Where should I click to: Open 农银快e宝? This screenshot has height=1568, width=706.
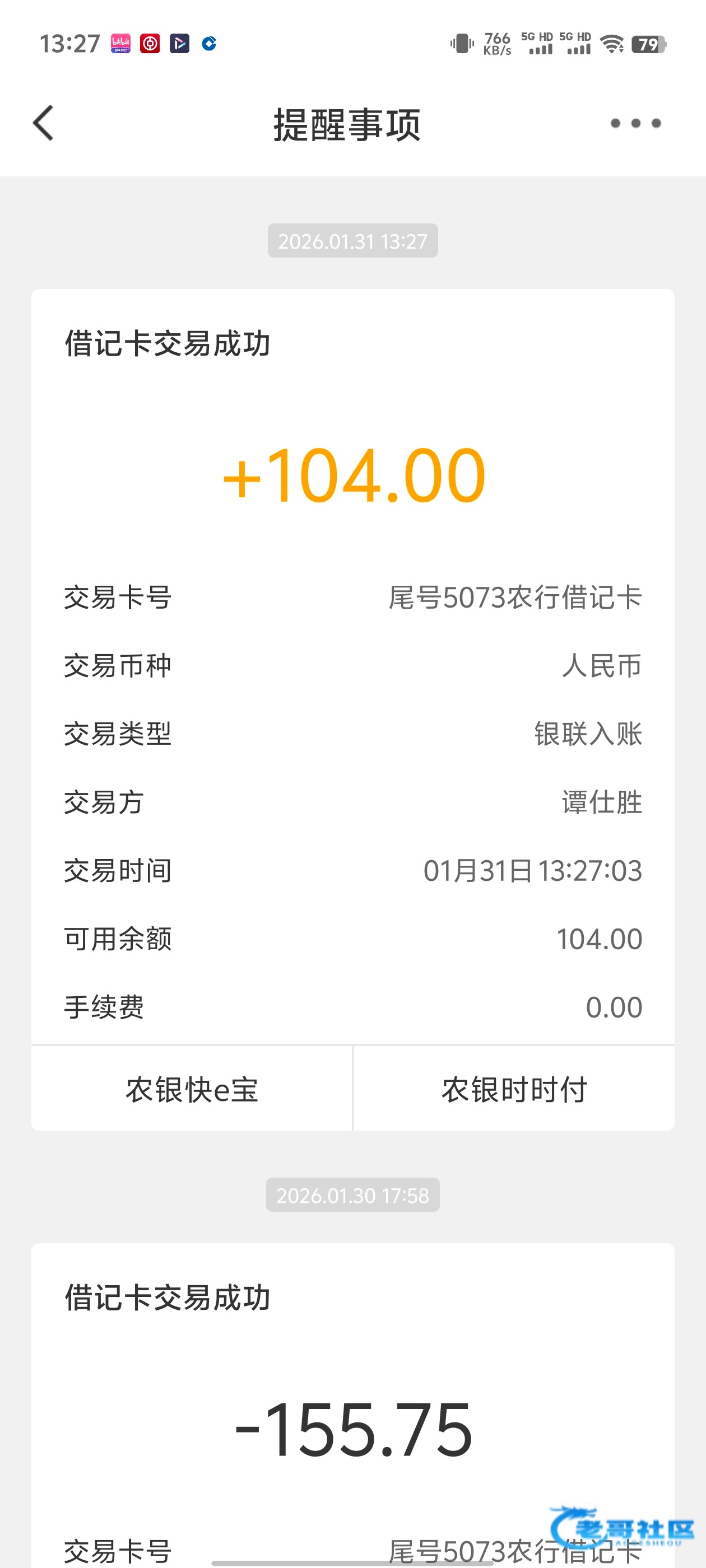pos(192,1090)
